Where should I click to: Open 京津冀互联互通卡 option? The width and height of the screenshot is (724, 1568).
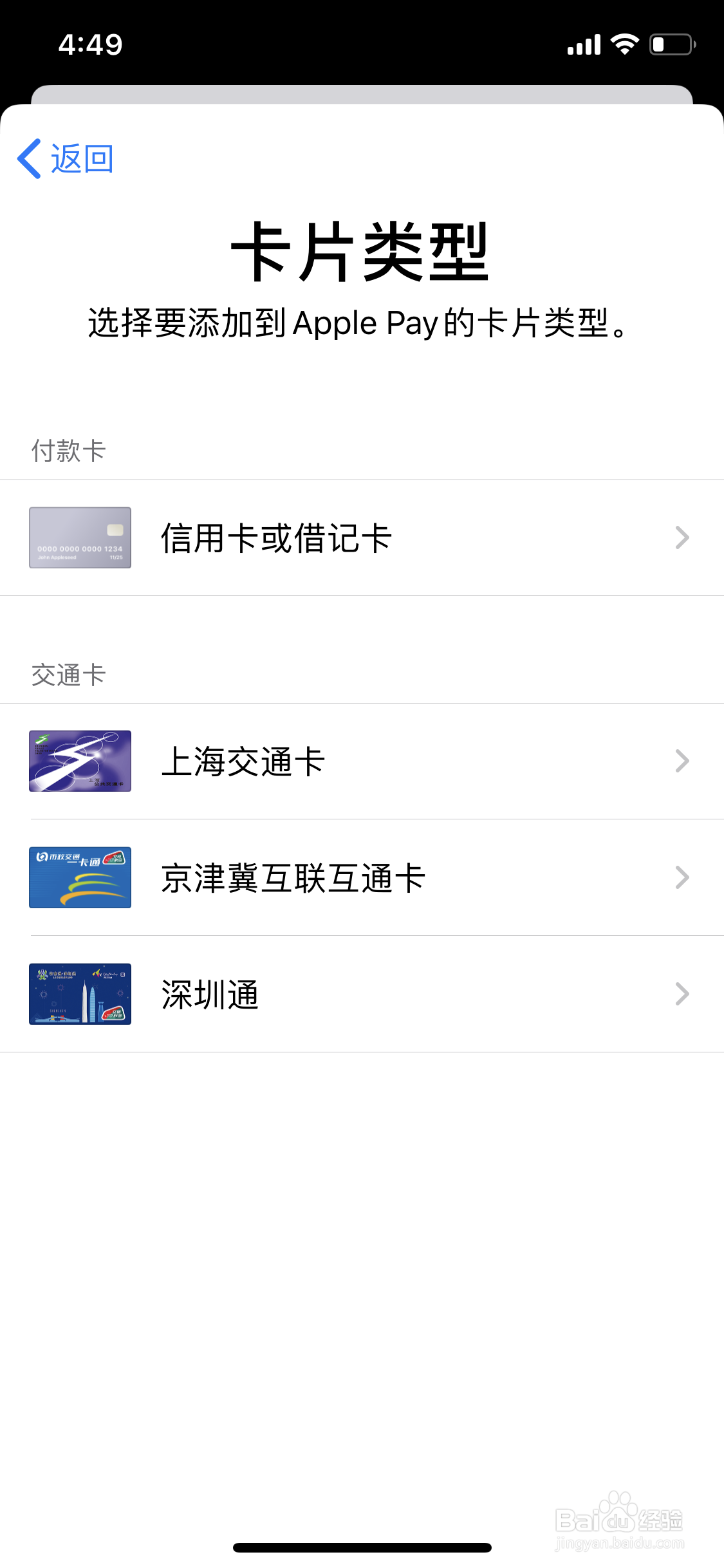click(360, 878)
